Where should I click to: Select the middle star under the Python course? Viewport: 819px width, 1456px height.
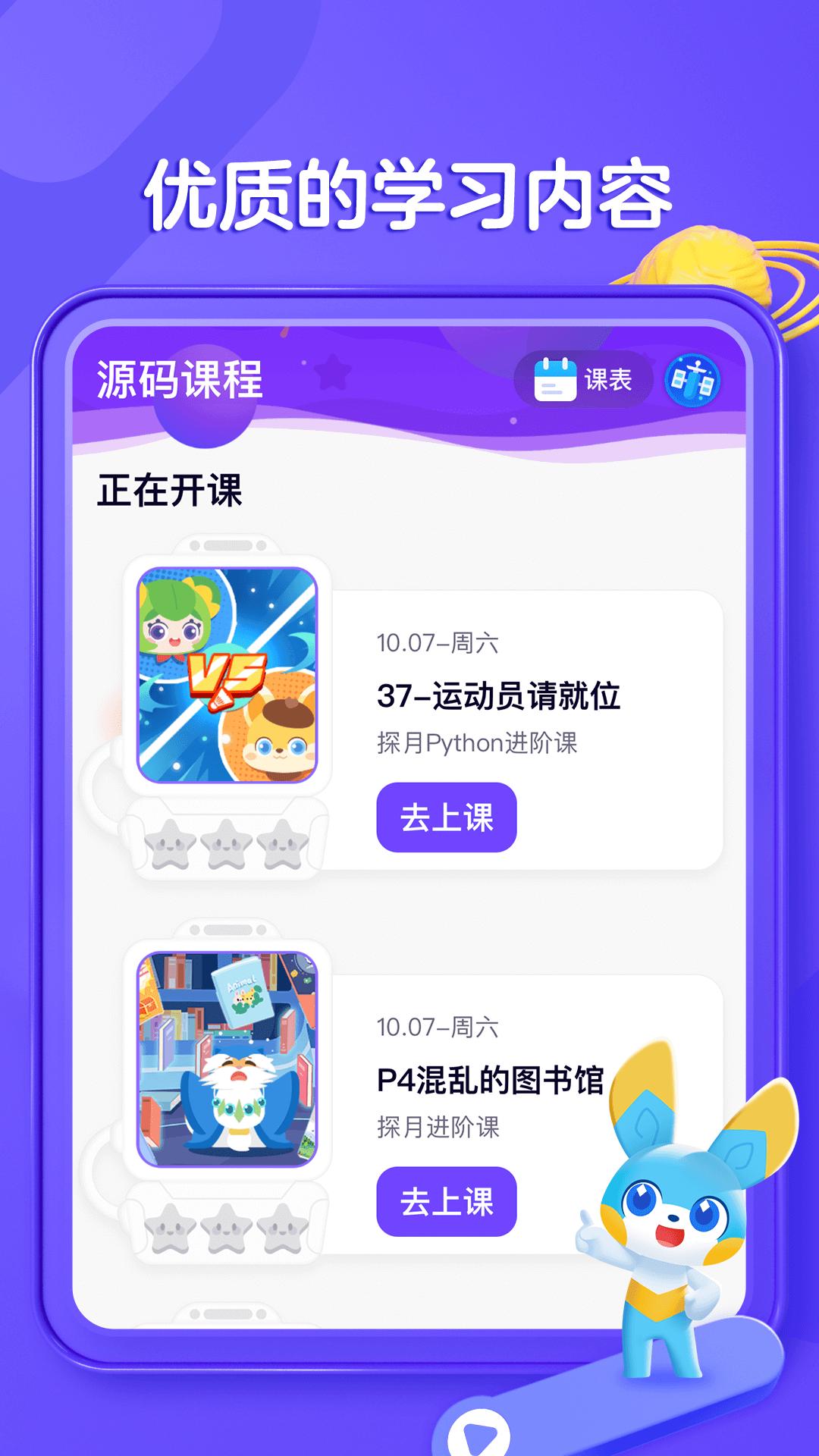click(x=227, y=842)
